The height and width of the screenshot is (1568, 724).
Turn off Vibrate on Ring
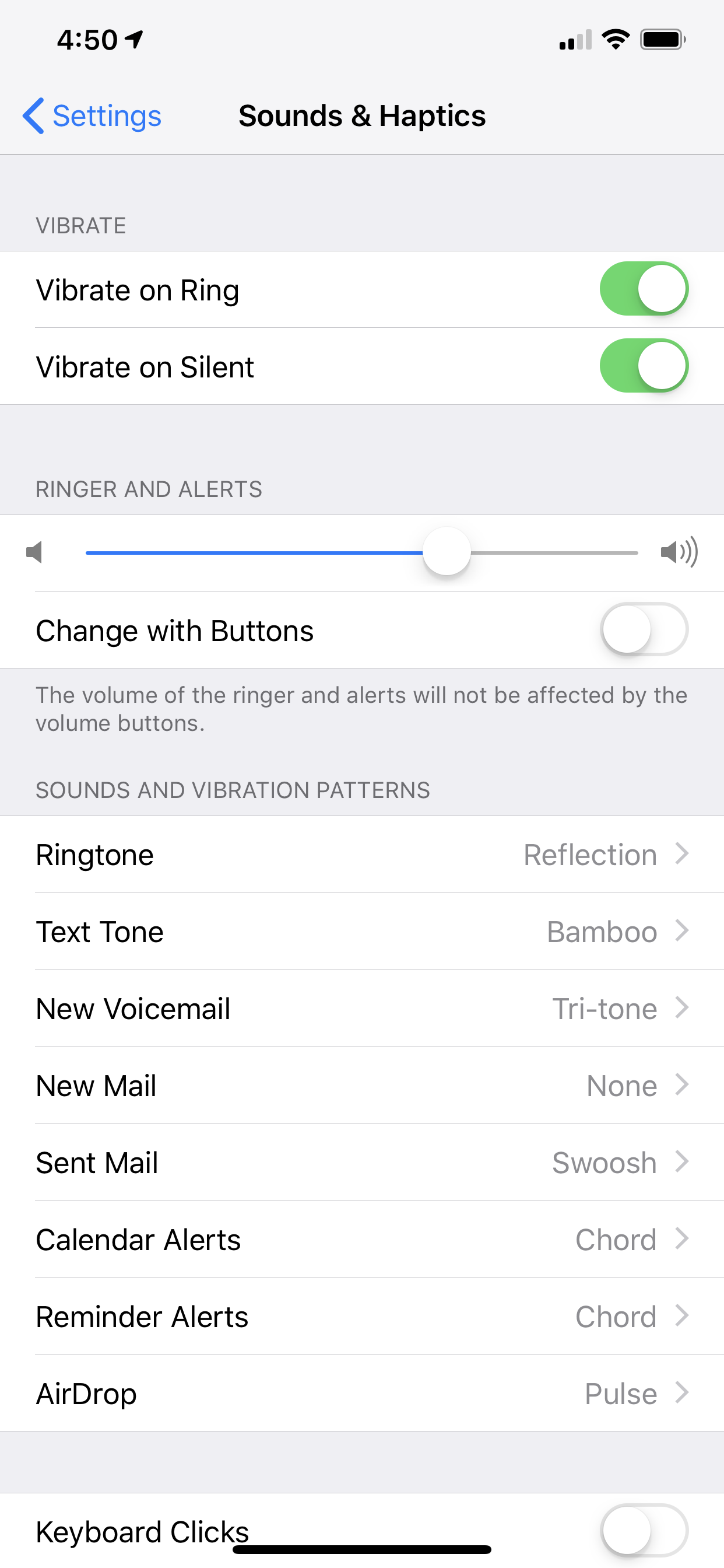(644, 289)
